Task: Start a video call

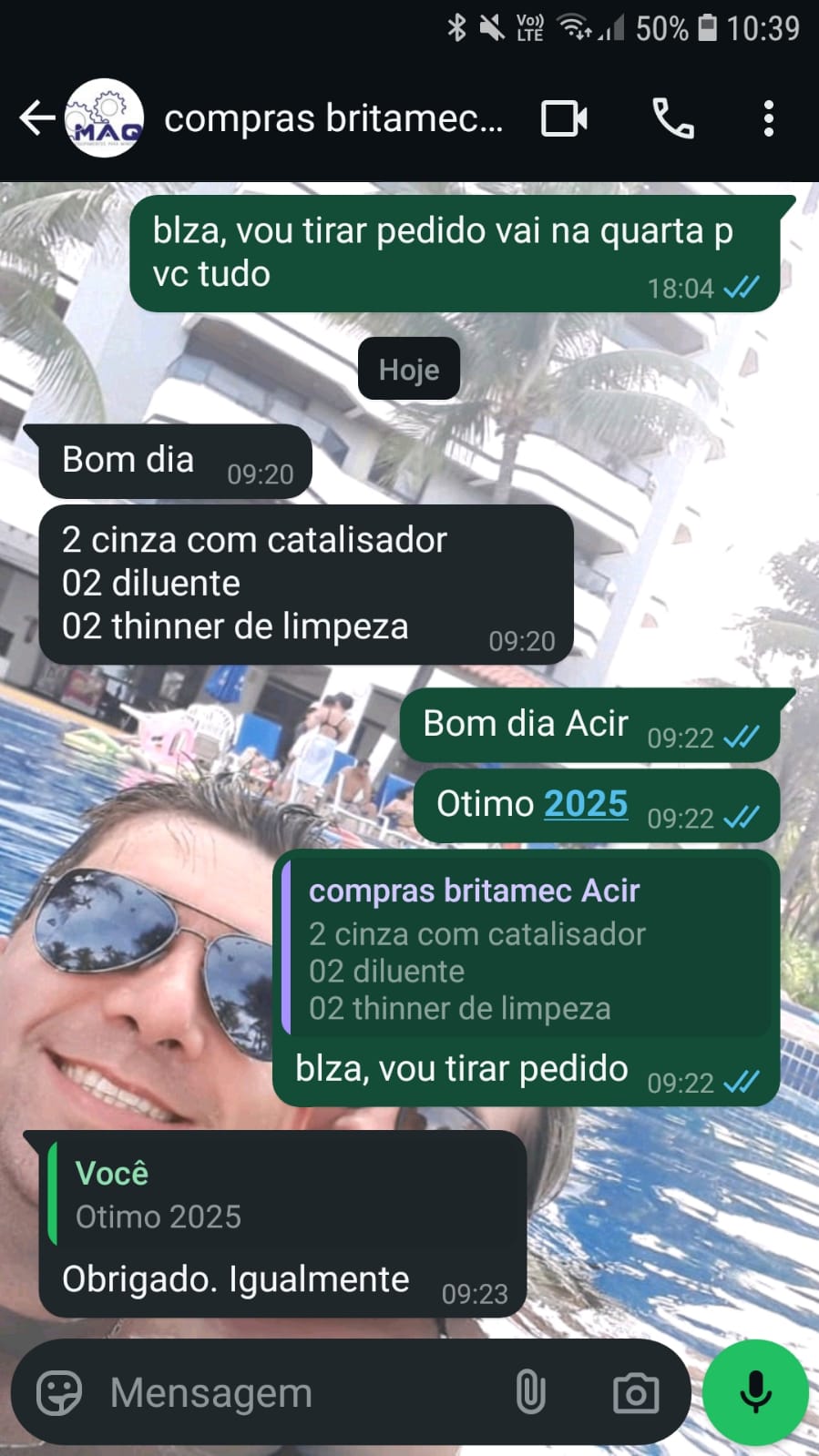Action: point(564,118)
